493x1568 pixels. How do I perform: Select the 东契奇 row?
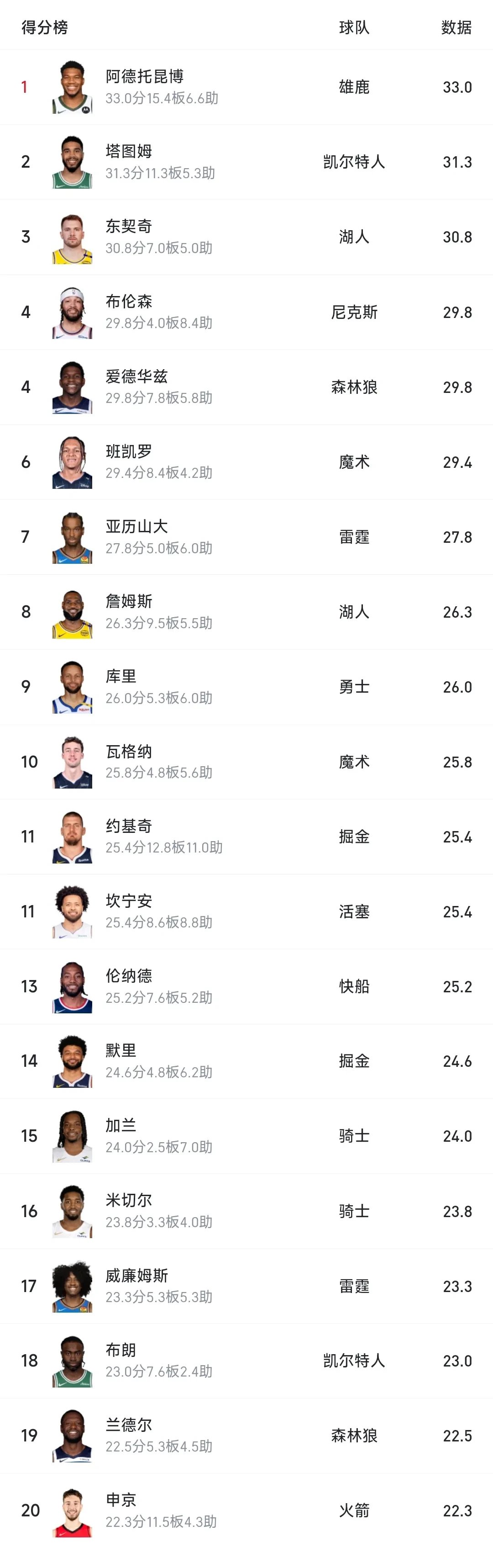[129, 227]
